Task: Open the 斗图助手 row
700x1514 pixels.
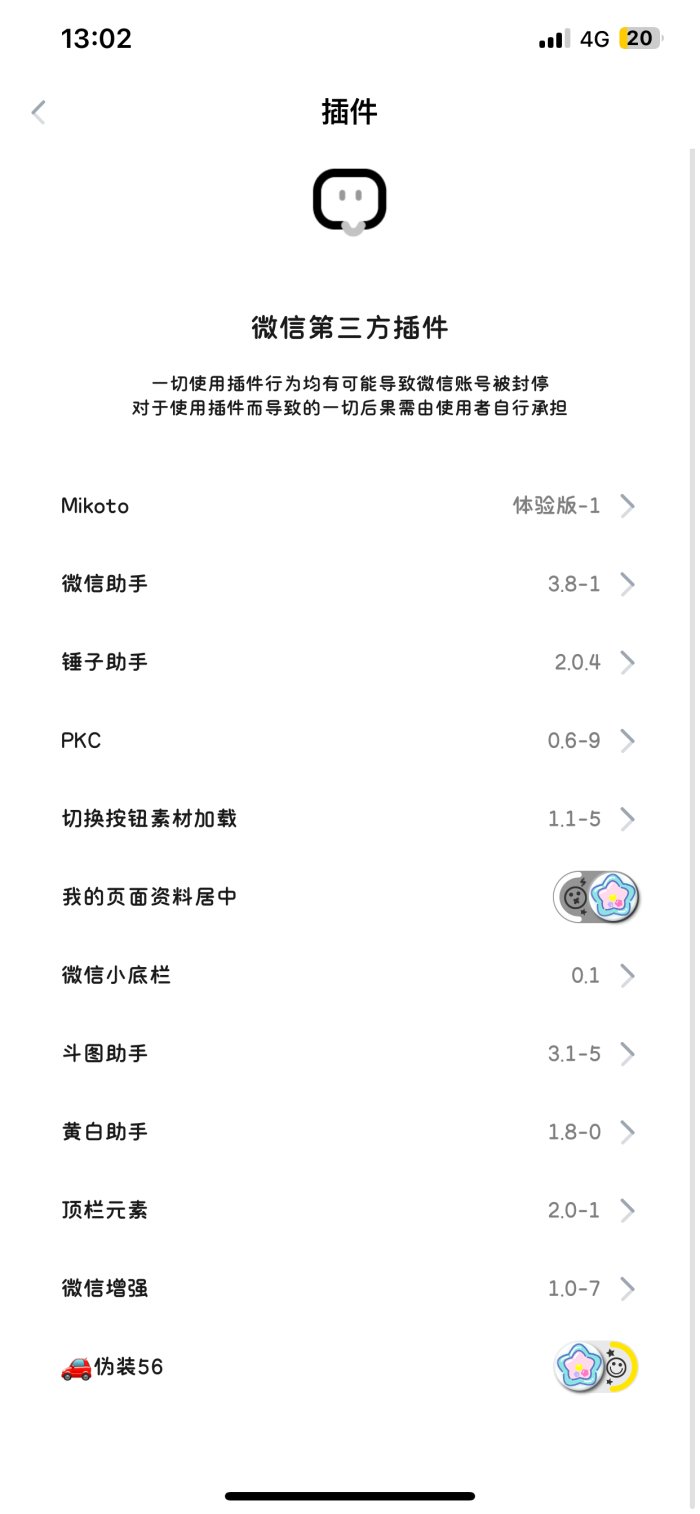Action: tap(348, 1054)
